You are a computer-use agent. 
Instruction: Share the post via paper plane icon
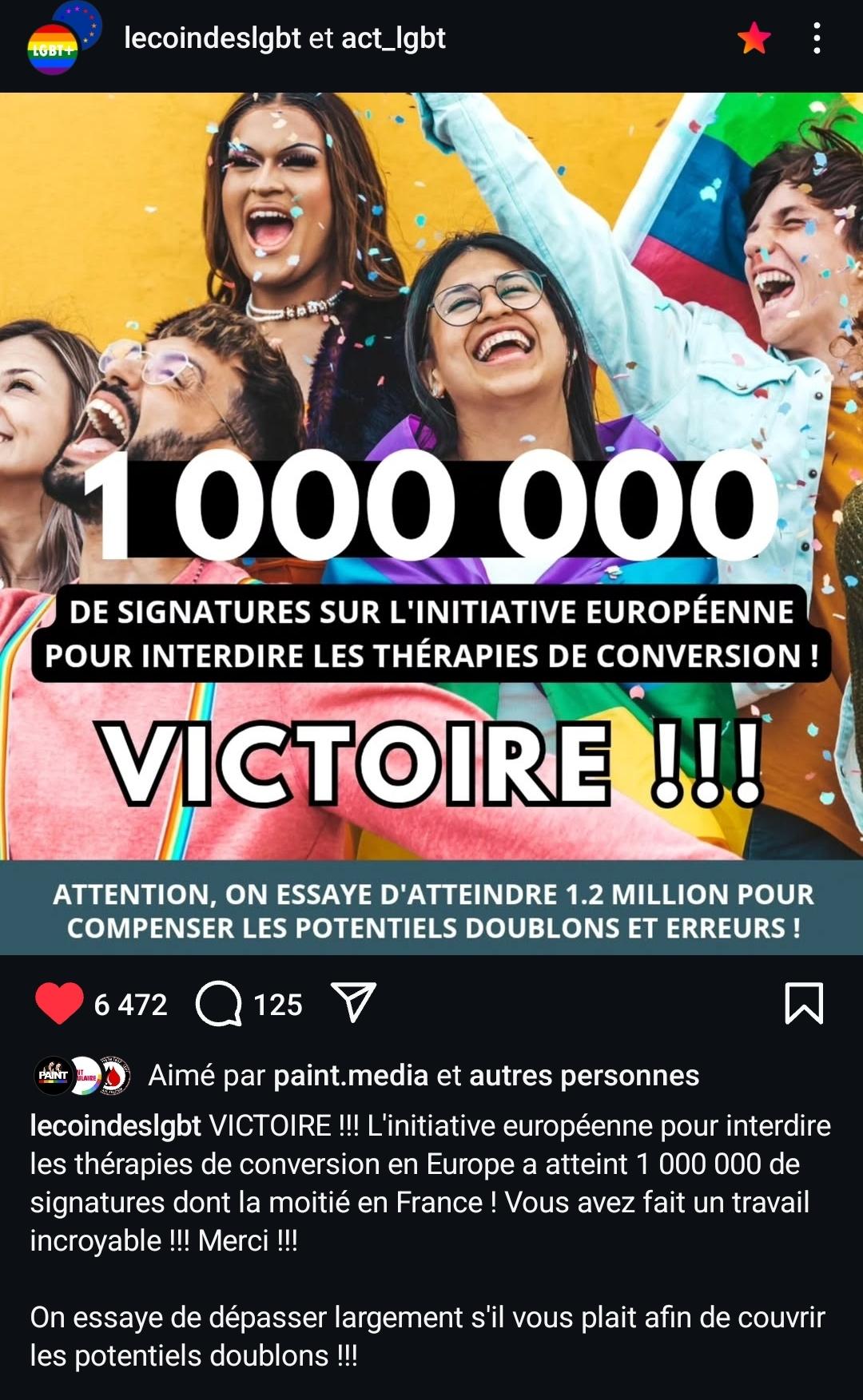click(x=353, y=1002)
